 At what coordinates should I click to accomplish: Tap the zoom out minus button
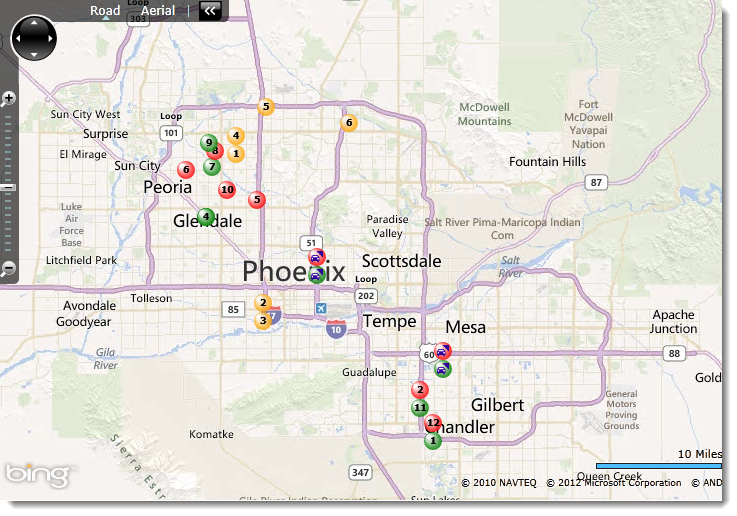pos(9,268)
